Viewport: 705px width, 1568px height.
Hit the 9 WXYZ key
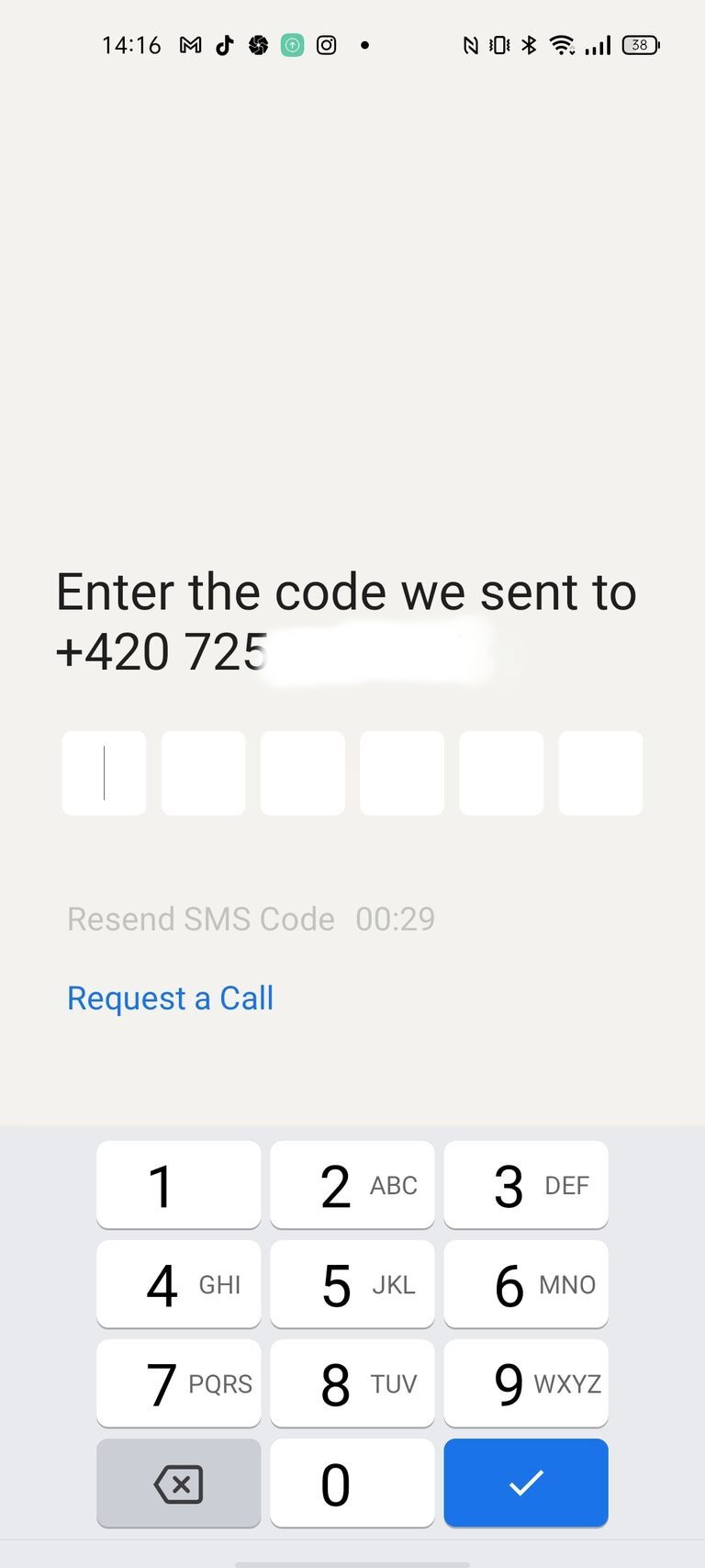[525, 1383]
